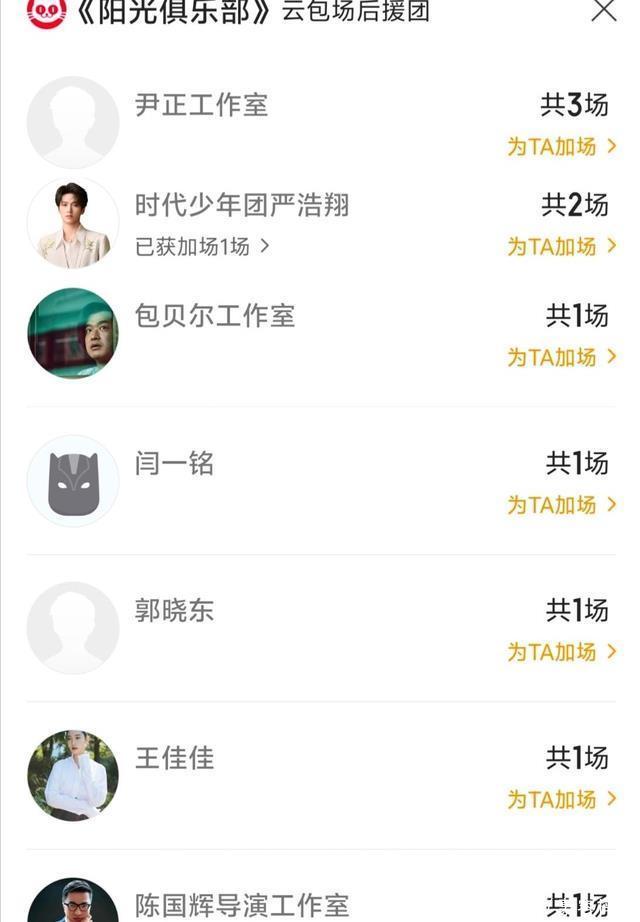This screenshot has height=922, width=640.
Task: View 已获加场1场 details for 严浩翔
Action: tap(202, 246)
